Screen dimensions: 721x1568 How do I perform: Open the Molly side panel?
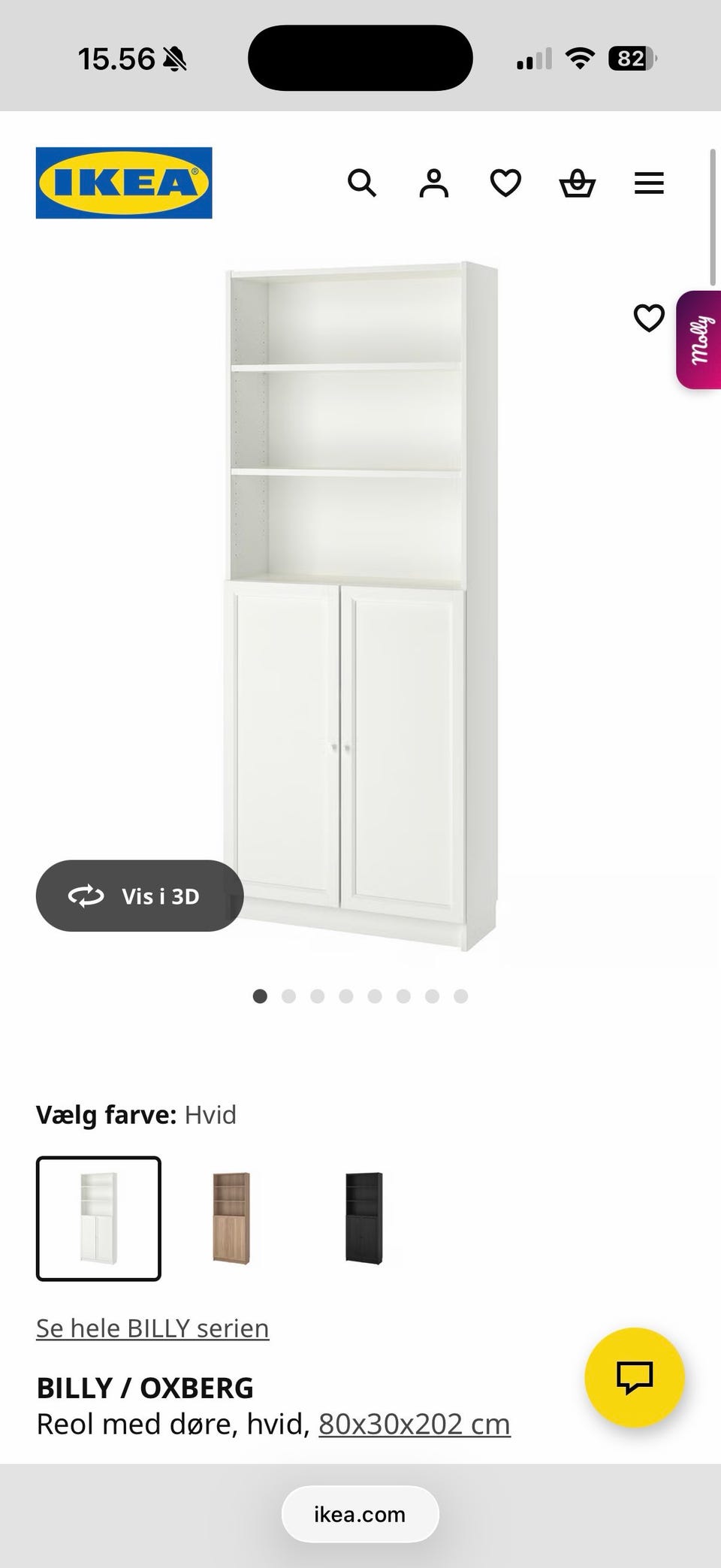pos(699,340)
